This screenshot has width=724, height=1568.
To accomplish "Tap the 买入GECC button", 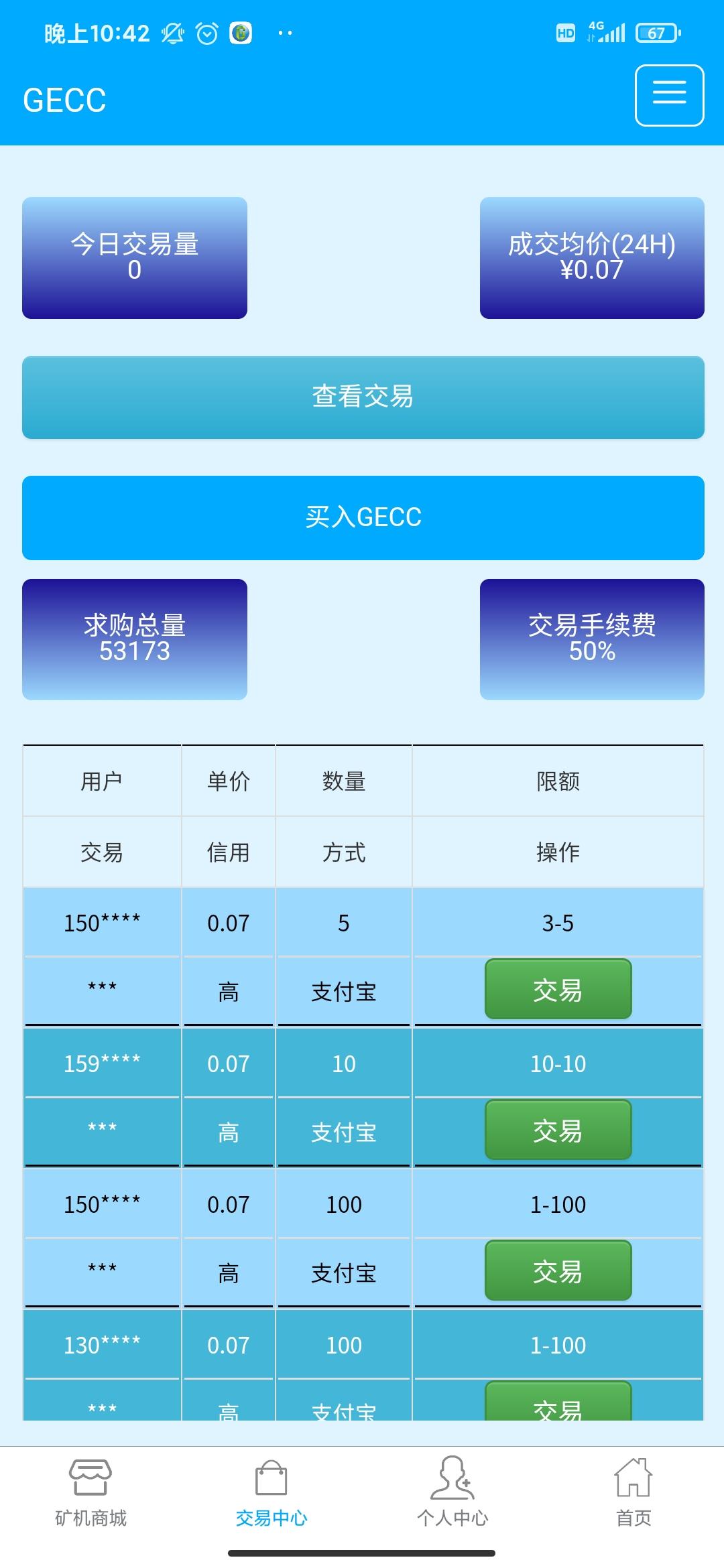I will (x=362, y=517).
